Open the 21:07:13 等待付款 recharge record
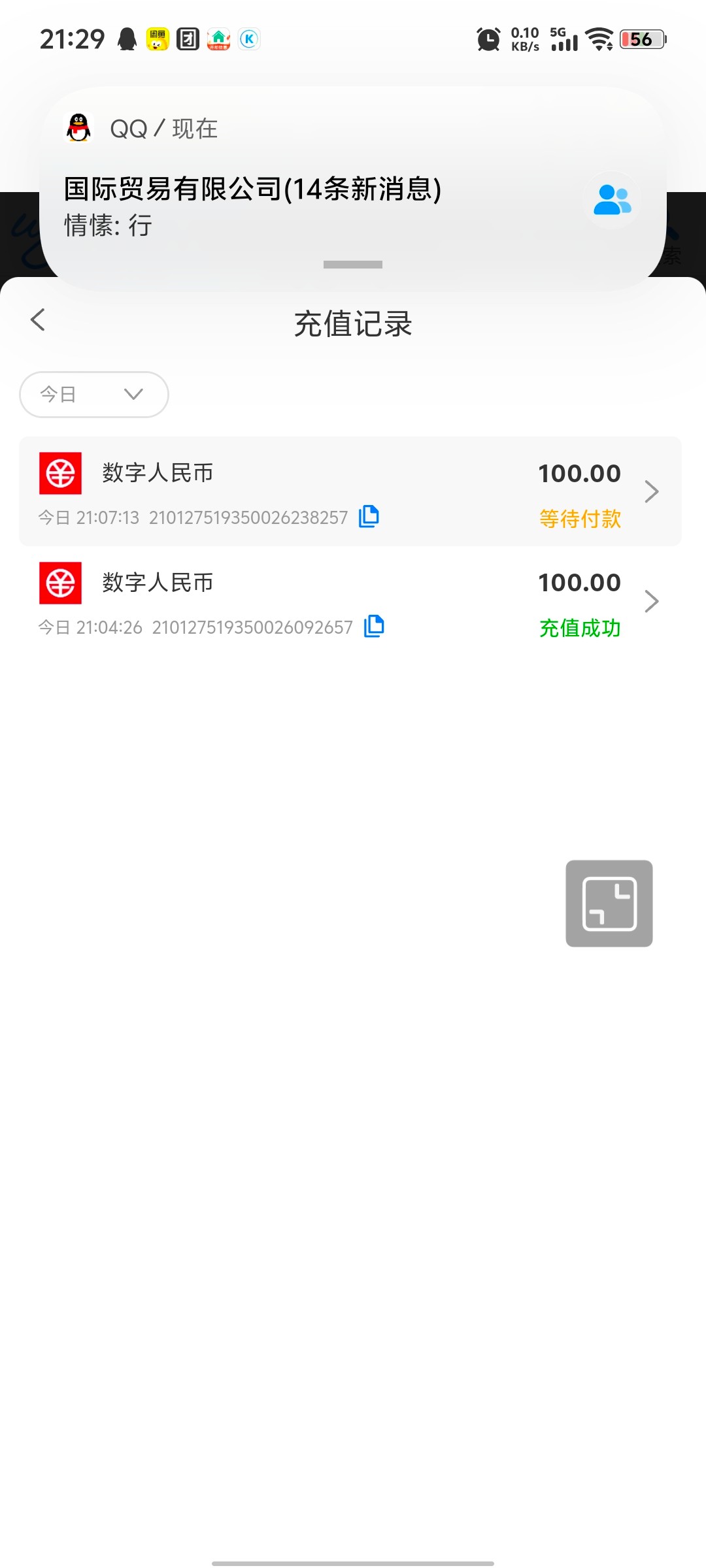The image size is (706, 1568). (350, 491)
